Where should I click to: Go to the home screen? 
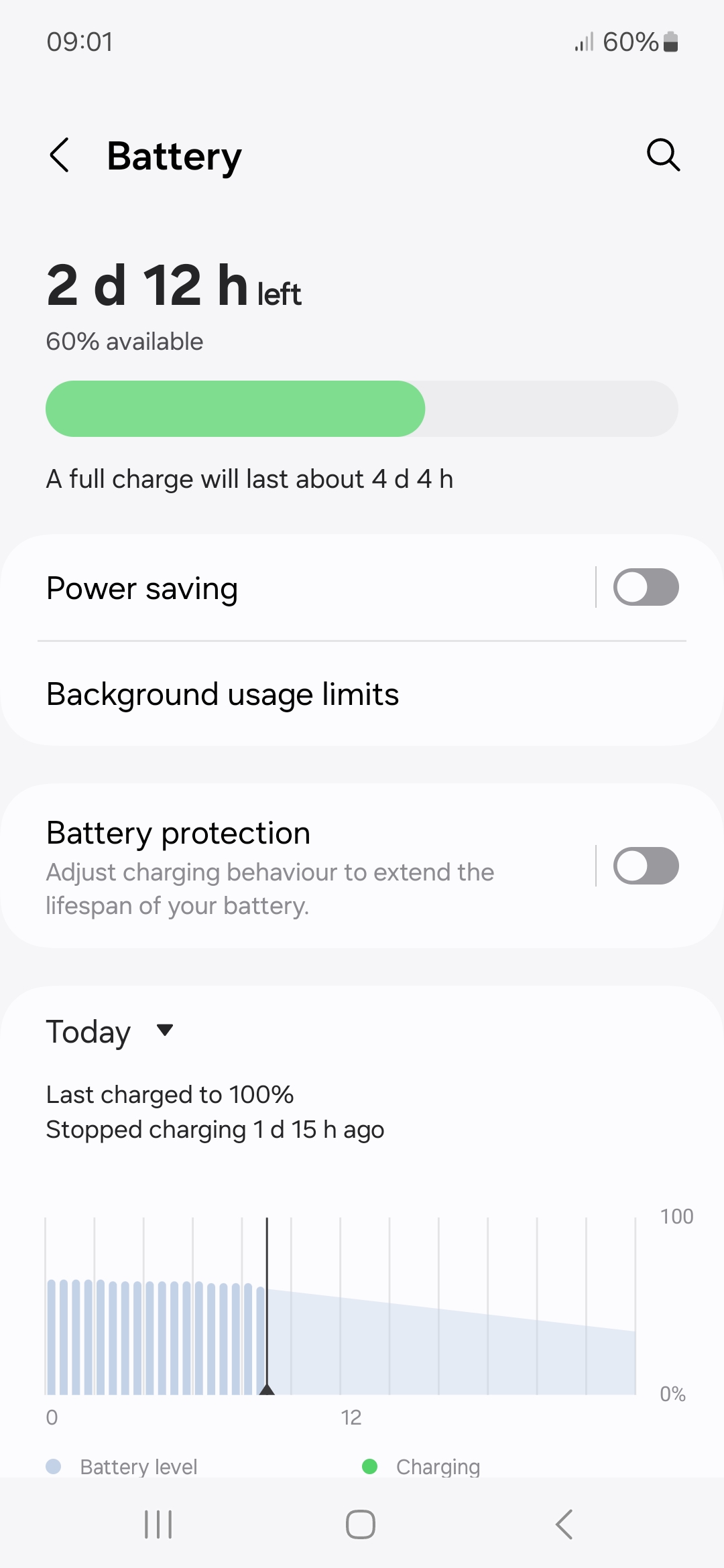(361, 1524)
